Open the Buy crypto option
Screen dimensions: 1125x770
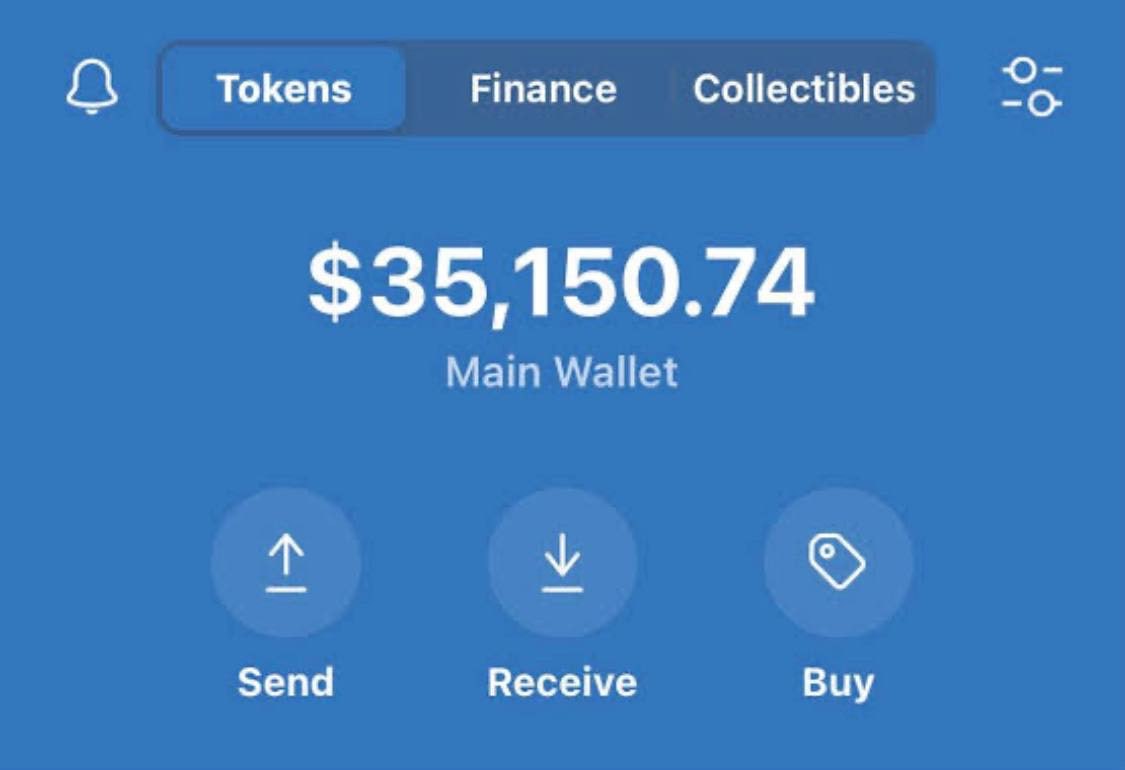tap(838, 563)
